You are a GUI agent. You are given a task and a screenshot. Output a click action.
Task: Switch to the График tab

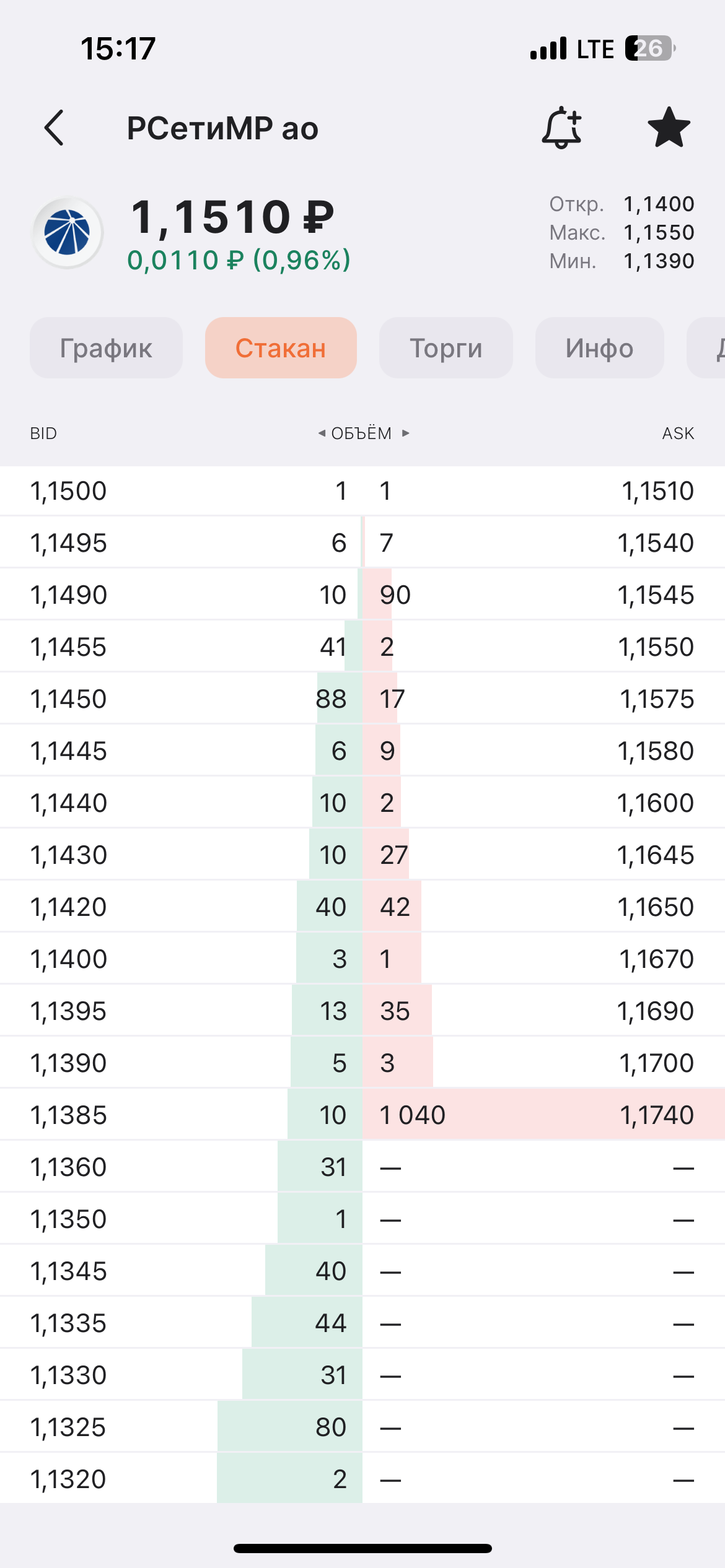(x=106, y=348)
